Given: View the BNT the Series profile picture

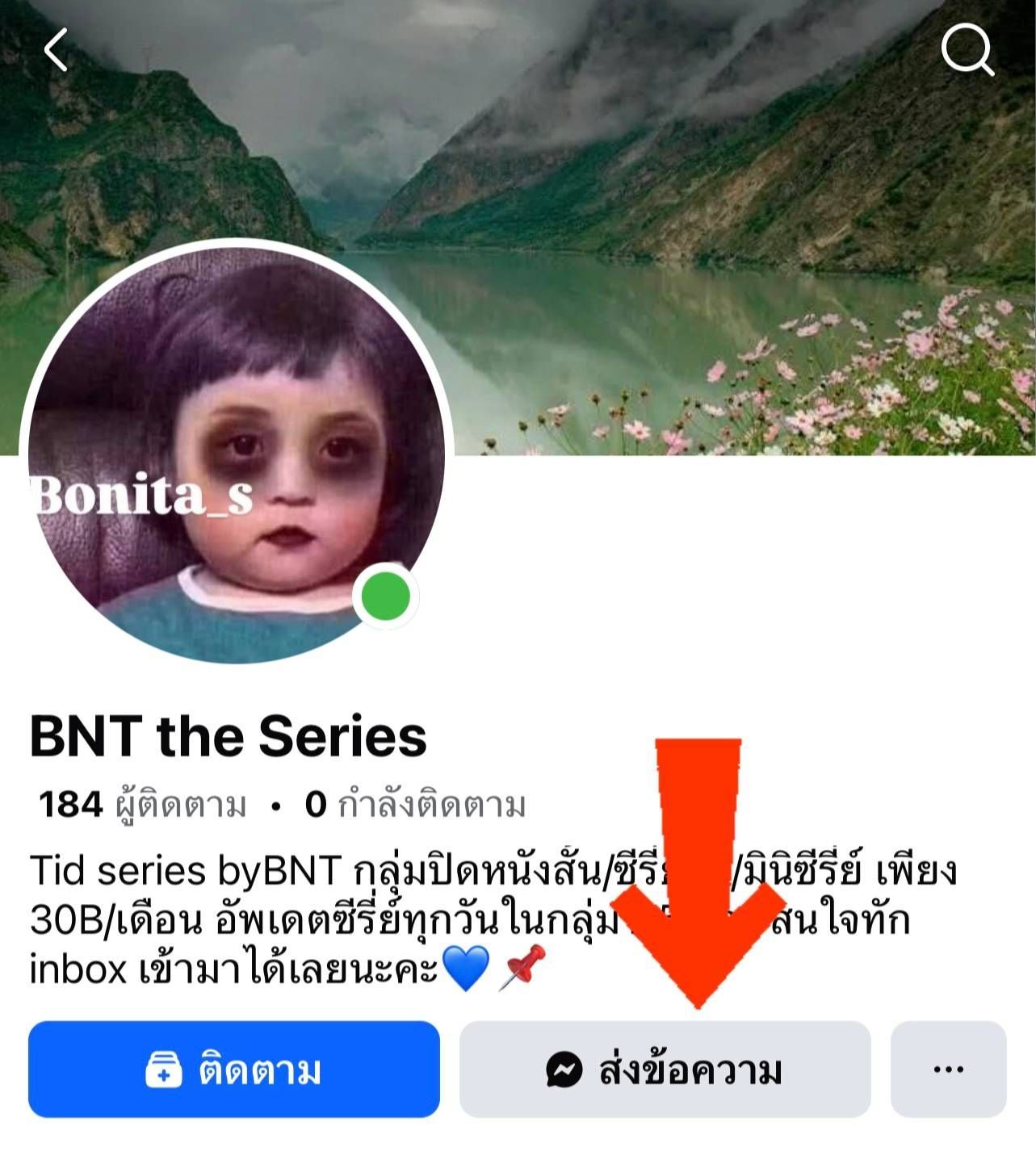Looking at the screenshot, I should (236, 454).
